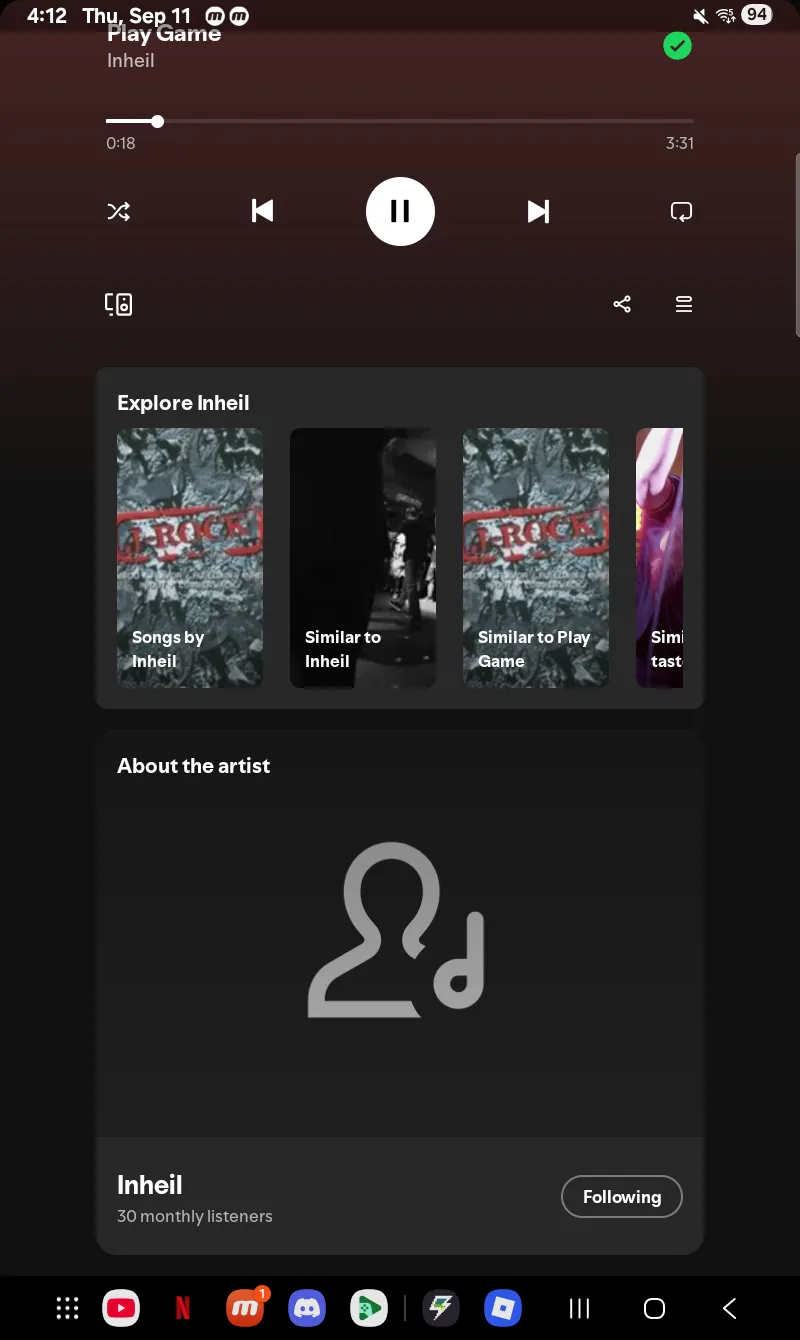Skip to the next track

coord(538,211)
